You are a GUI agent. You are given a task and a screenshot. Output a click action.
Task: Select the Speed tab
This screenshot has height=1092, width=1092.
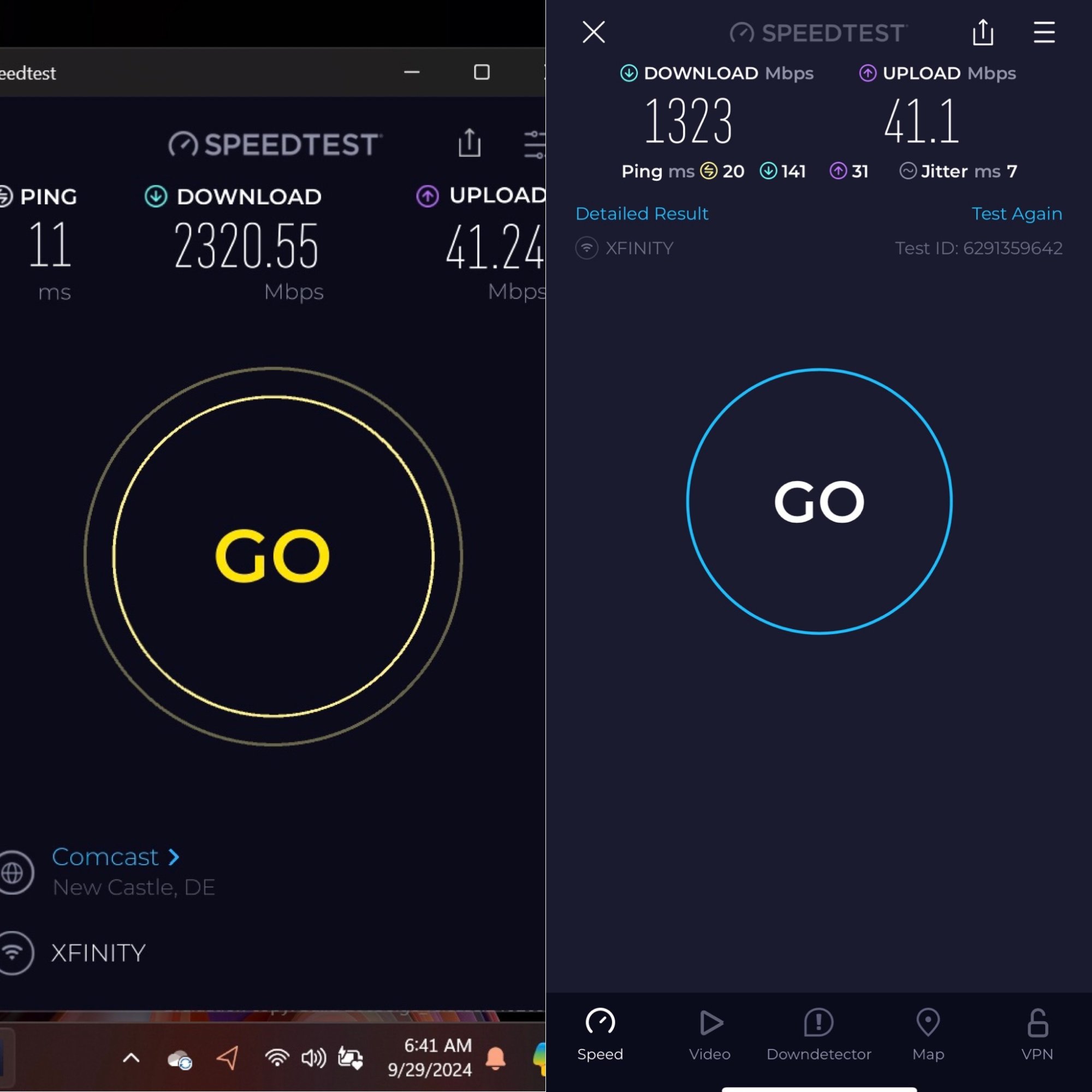click(x=600, y=1035)
